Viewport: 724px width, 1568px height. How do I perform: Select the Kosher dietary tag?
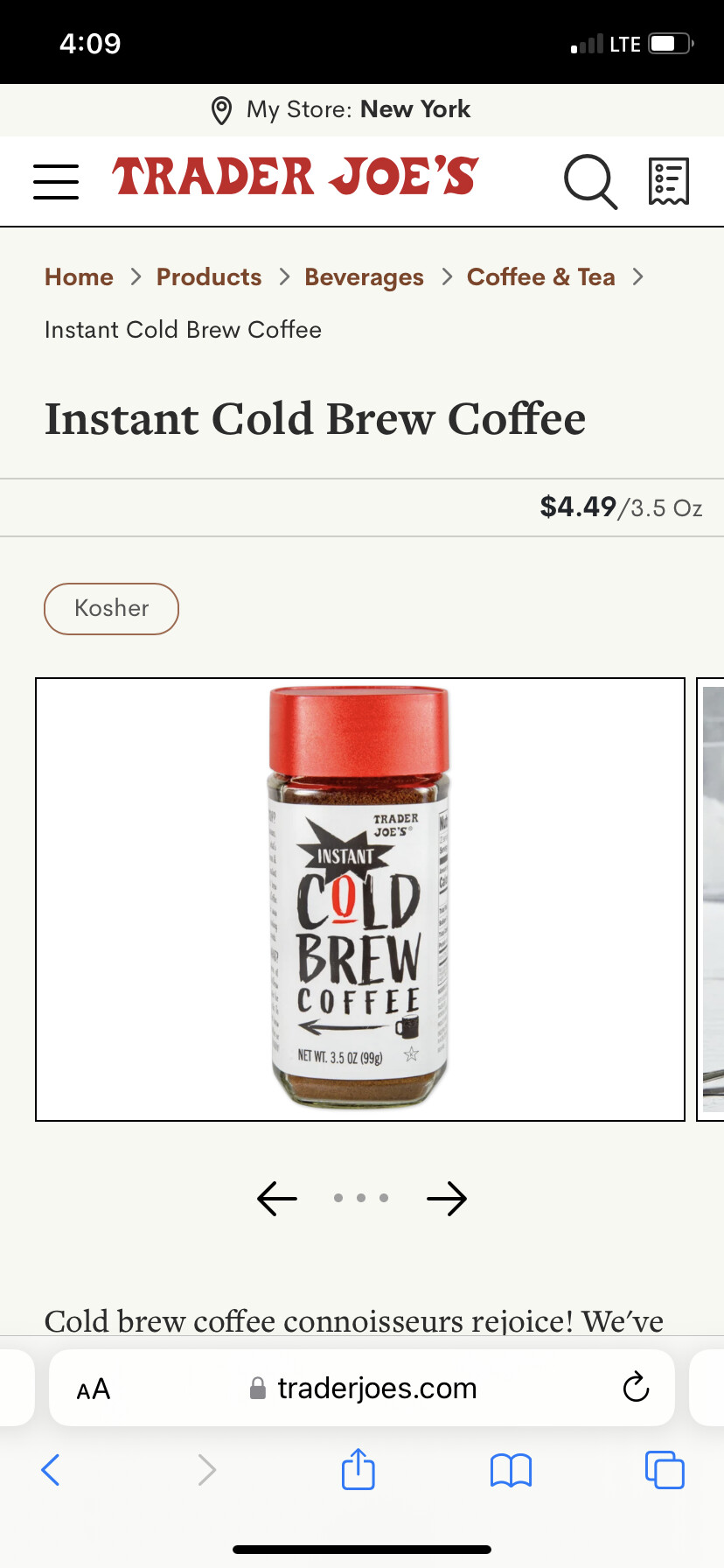pyautogui.click(x=111, y=608)
